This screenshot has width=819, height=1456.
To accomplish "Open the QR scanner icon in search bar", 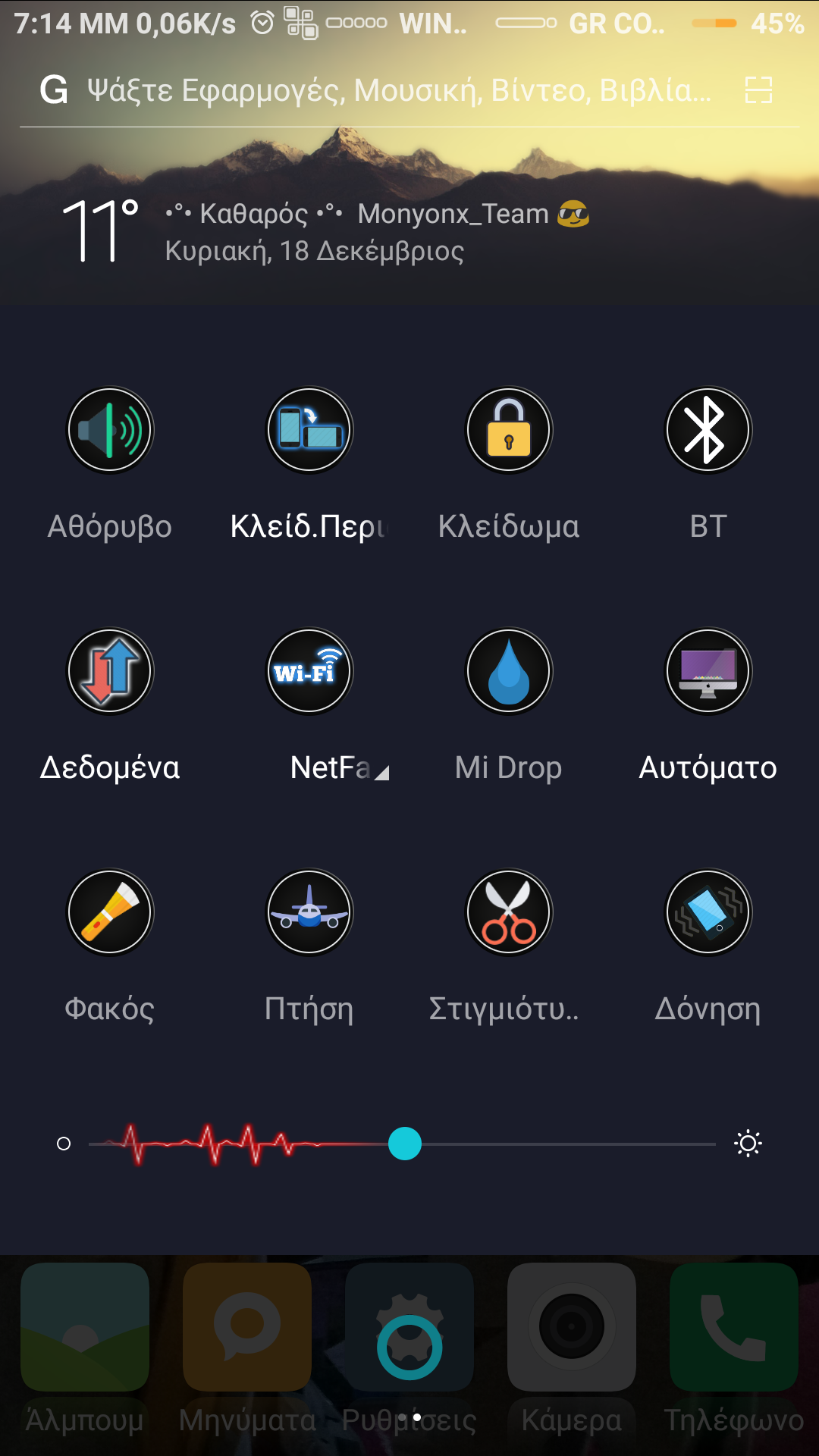I will (758, 90).
